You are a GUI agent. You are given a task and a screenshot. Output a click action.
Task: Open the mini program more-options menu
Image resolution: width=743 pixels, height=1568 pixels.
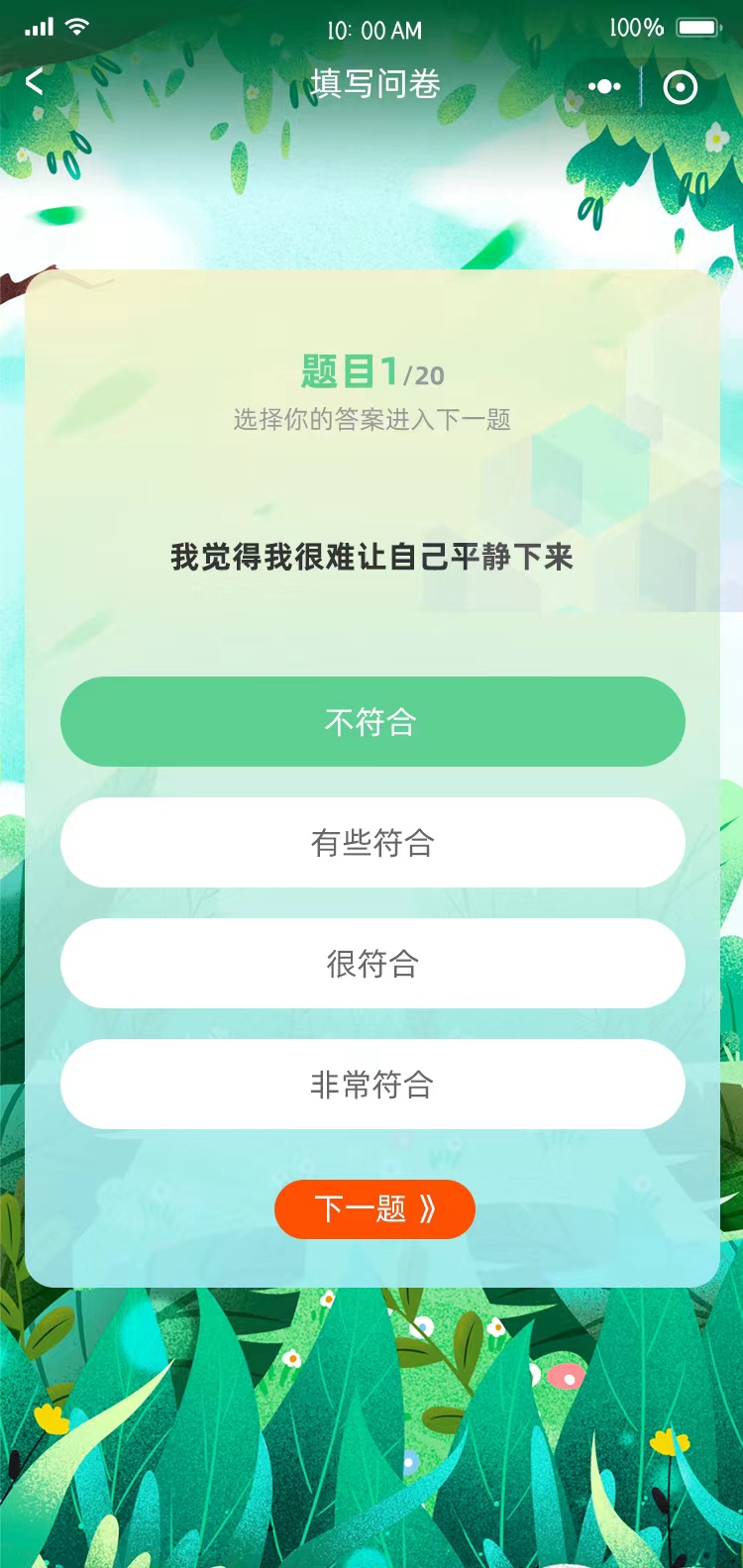[604, 87]
